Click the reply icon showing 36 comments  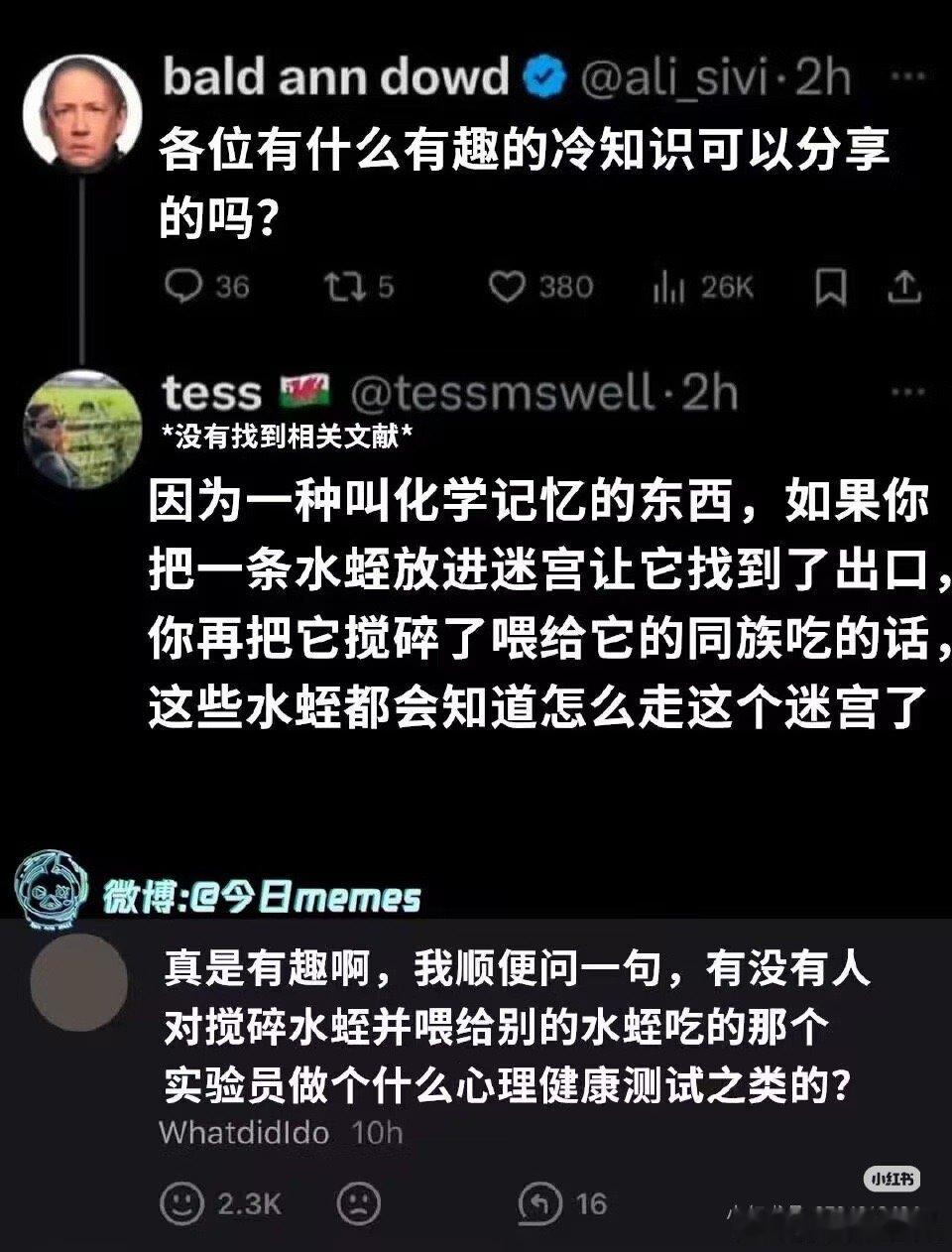tap(185, 288)
